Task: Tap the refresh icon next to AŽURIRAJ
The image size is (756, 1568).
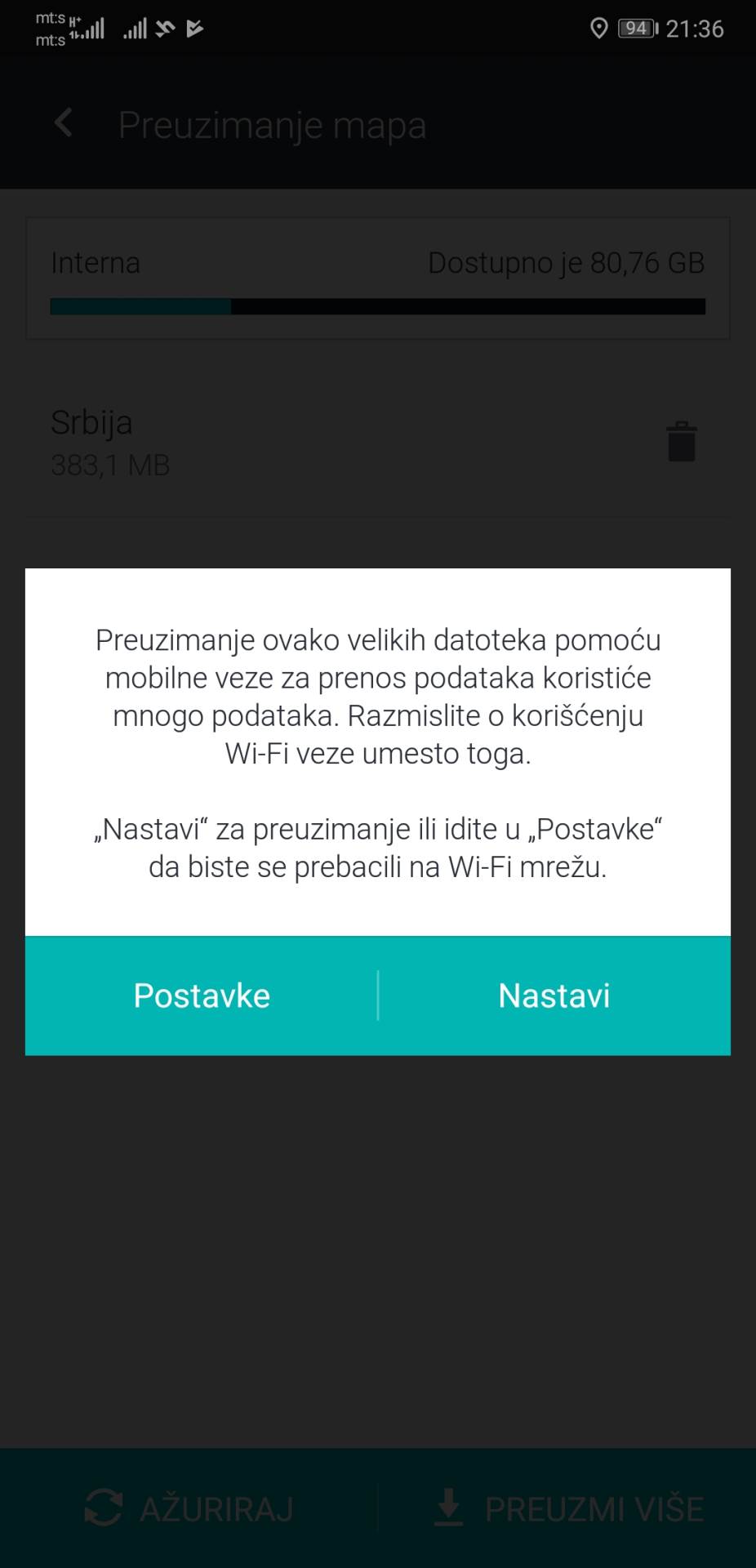Action: pos(105,1508)
